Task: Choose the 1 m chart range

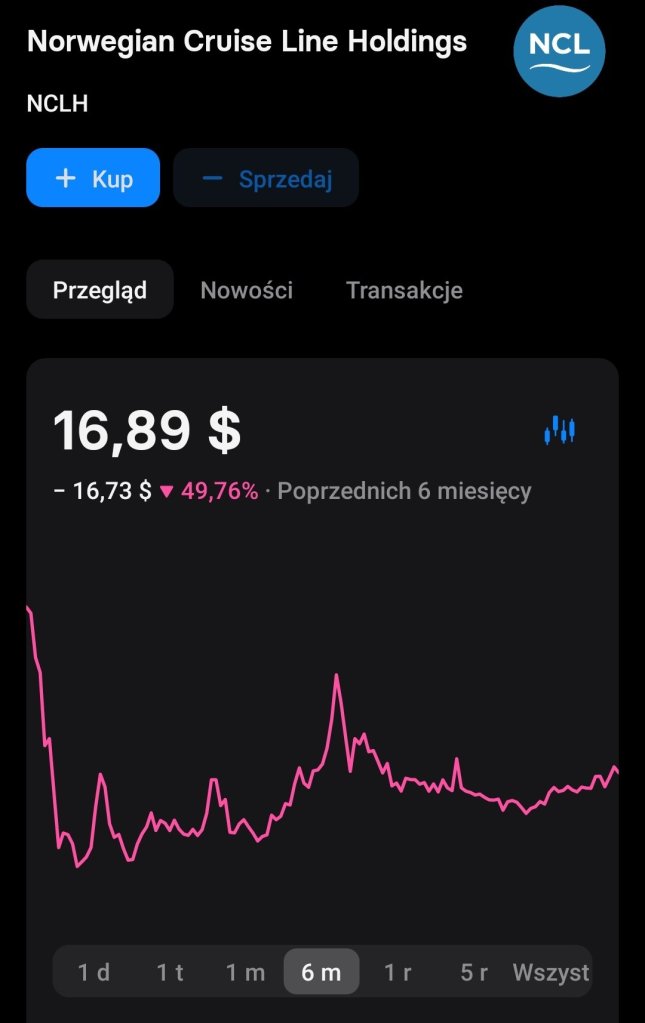Action: click(x=245, y=971)
